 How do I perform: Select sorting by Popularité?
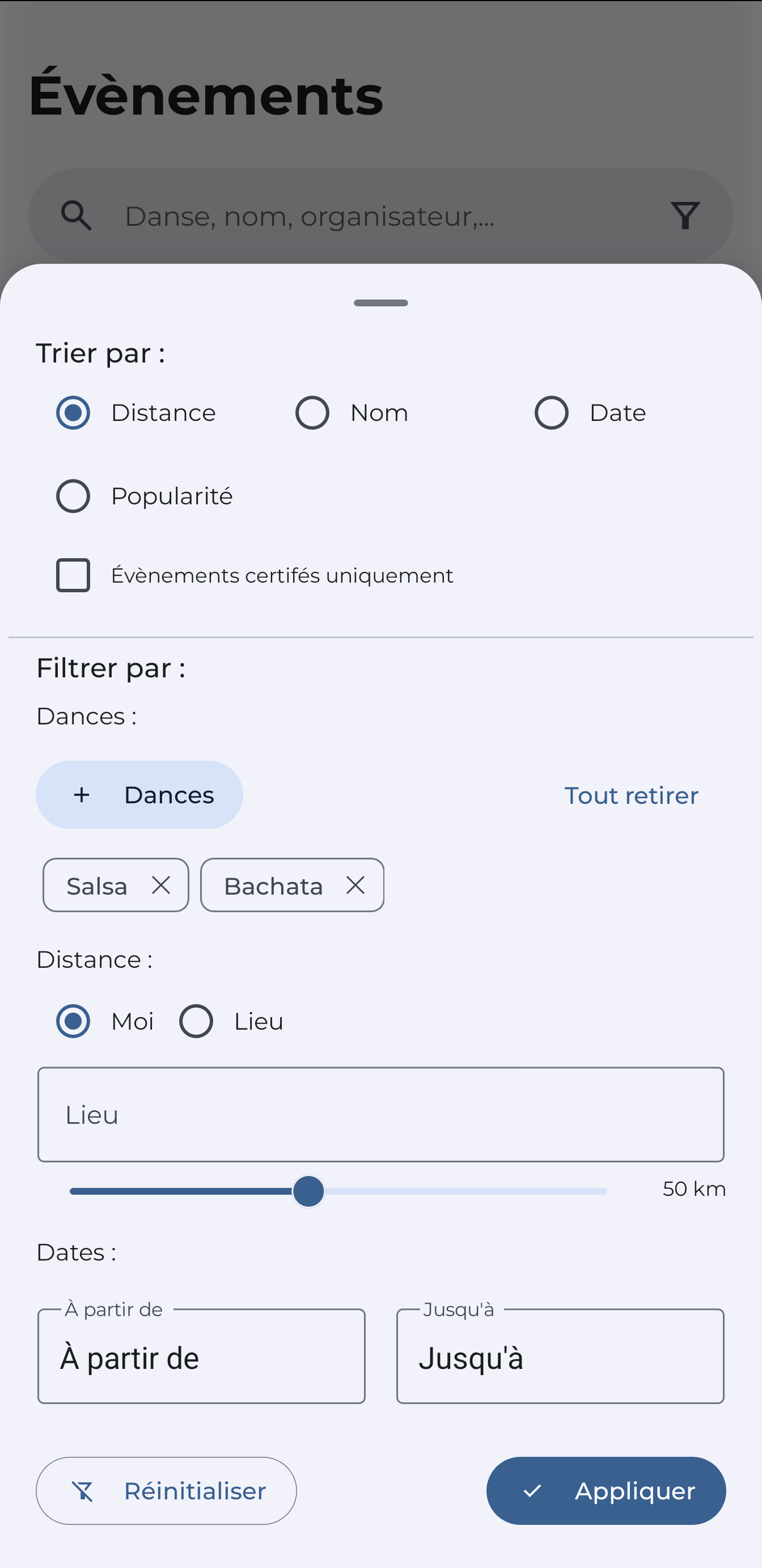pyautogui.click(x=73, y=495)
